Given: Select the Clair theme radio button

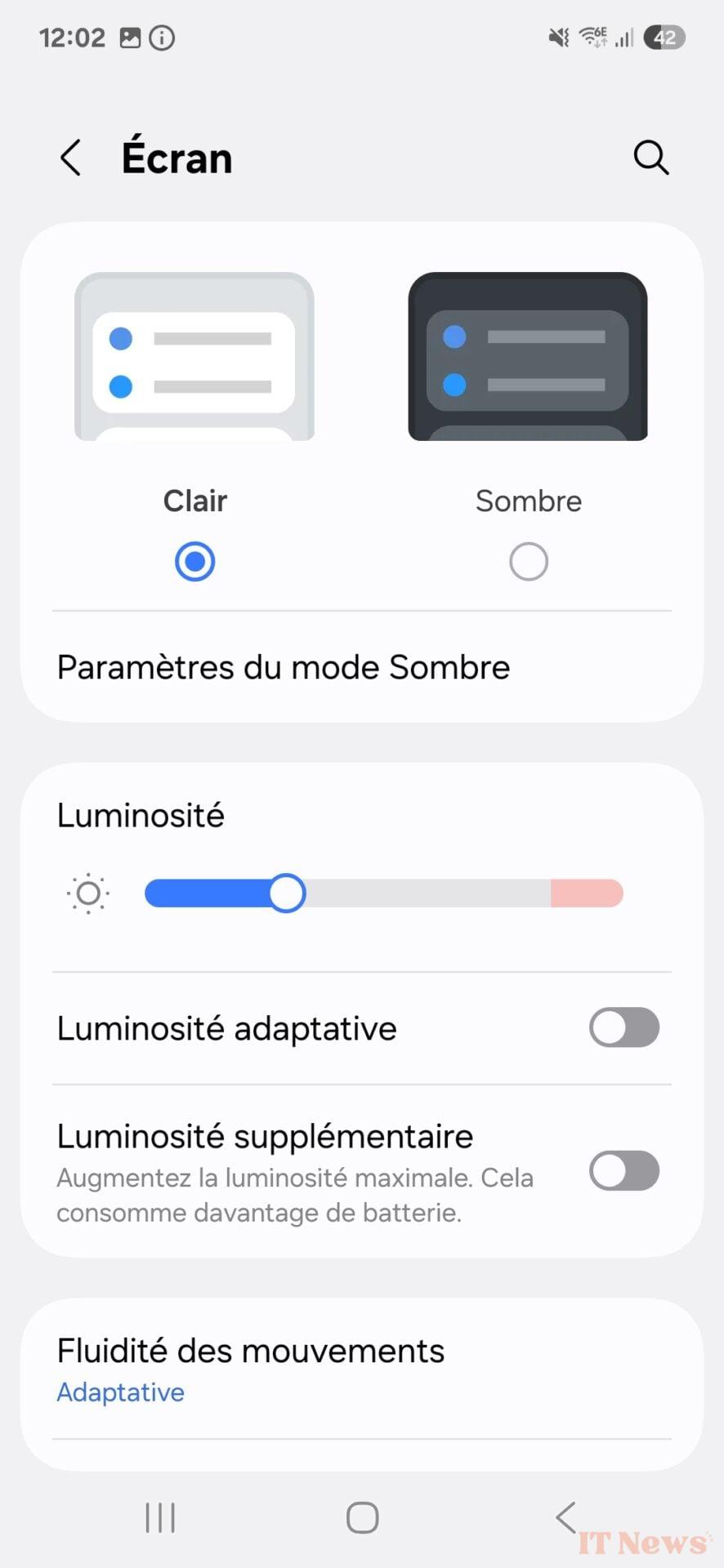Looking at the screenshot, I should pyautogui.click(x=195, y=562).
